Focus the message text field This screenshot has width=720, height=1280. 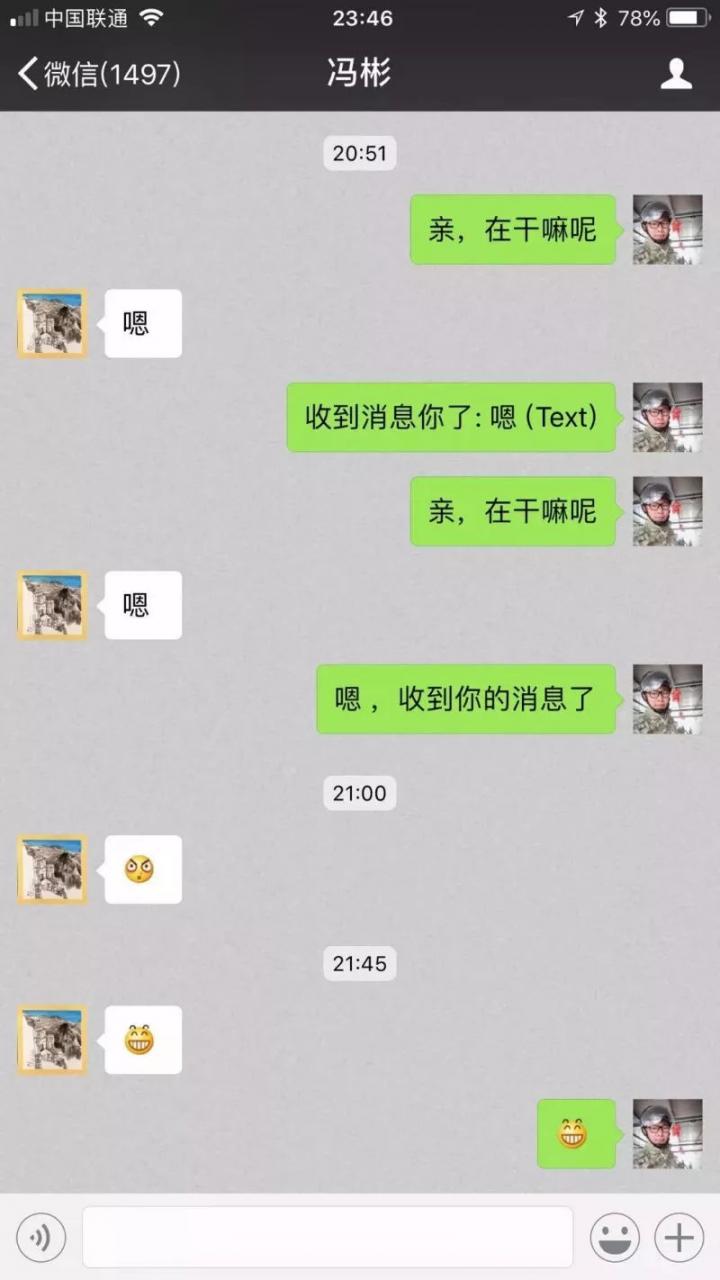(327, 1238)
